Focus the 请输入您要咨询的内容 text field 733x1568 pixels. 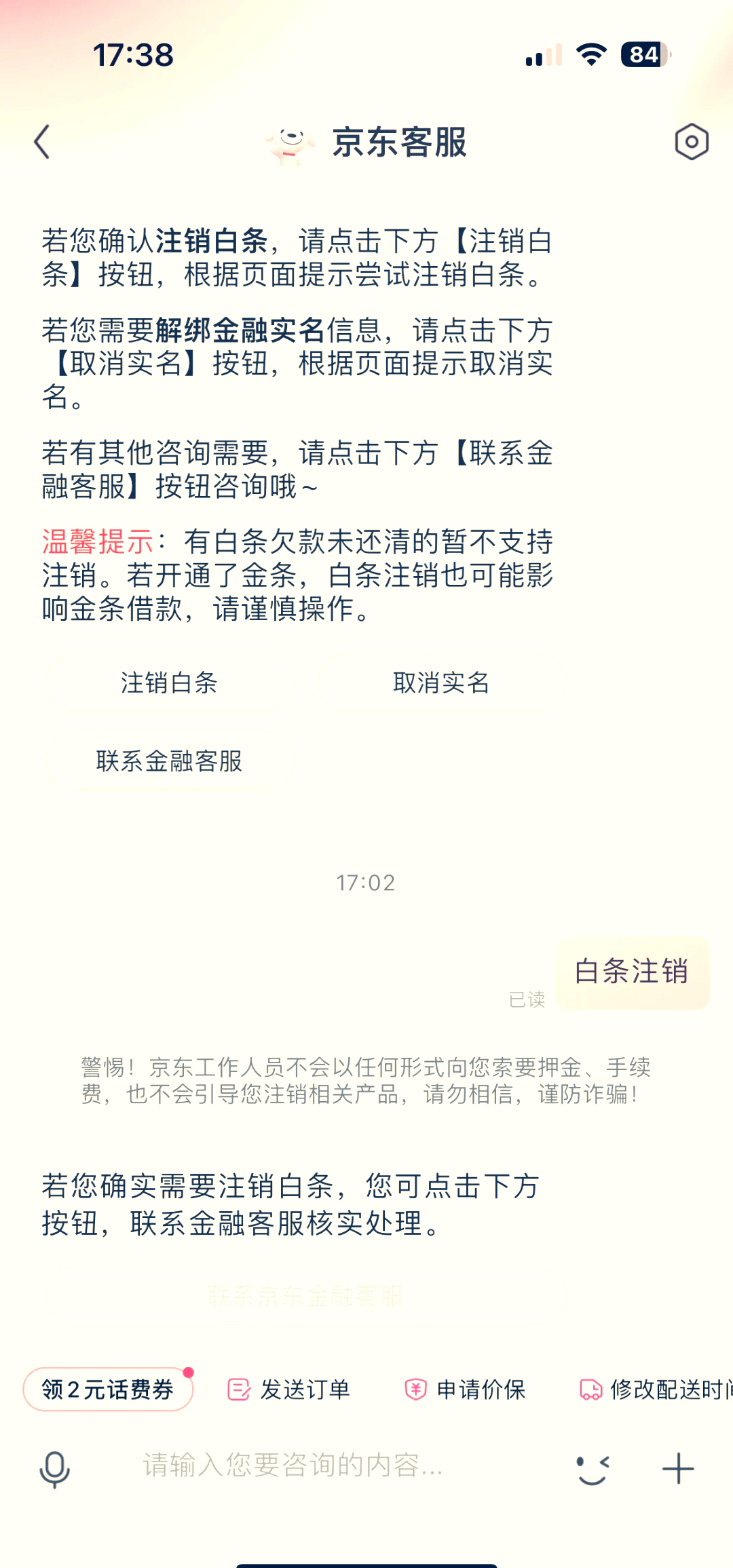coord(339,1466)
